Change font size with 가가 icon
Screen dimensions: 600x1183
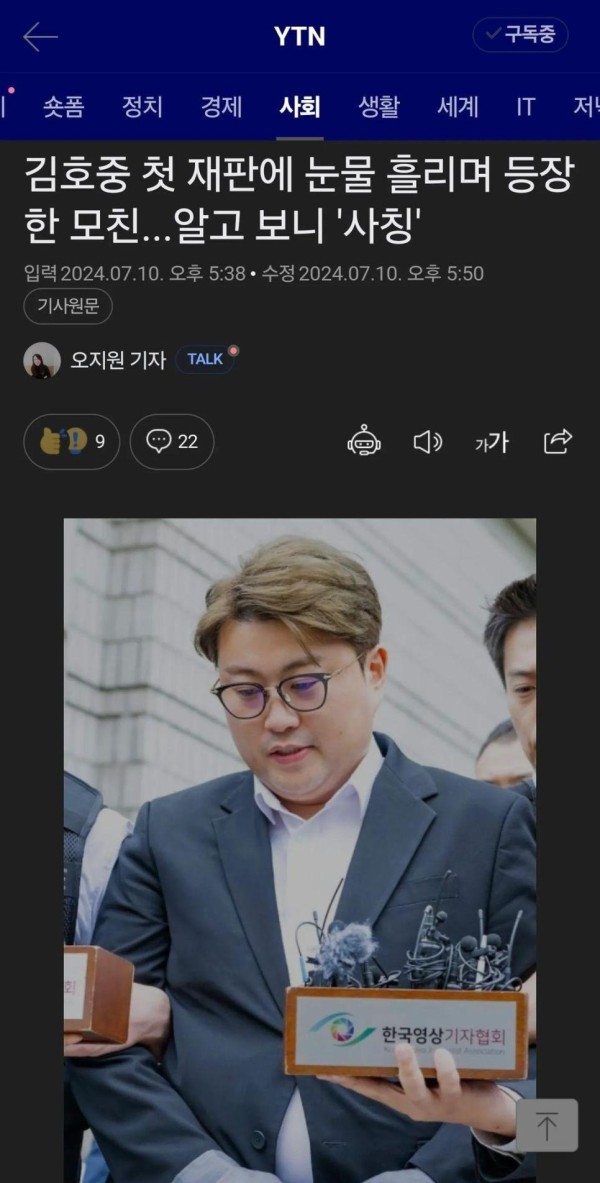491,441
